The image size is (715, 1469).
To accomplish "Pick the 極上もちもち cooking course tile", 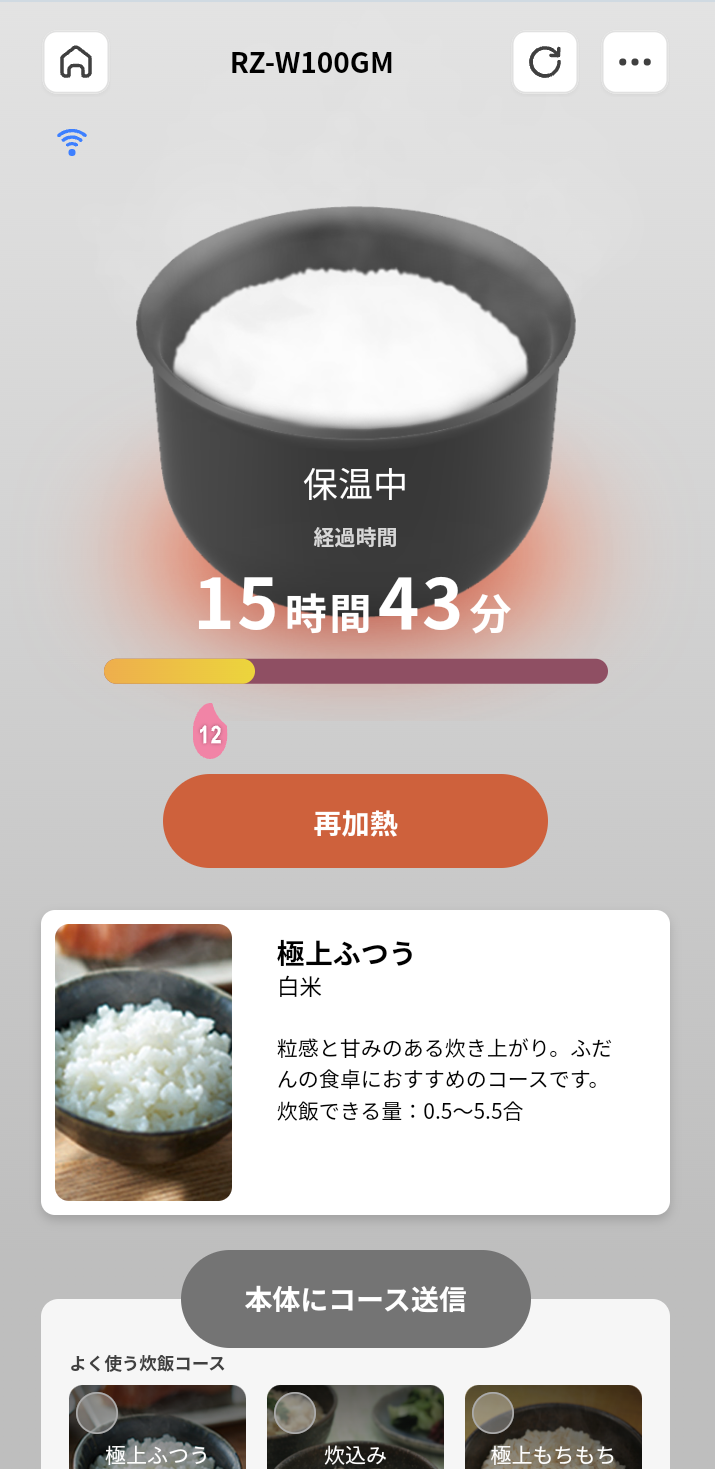I will coord(553,1430).
